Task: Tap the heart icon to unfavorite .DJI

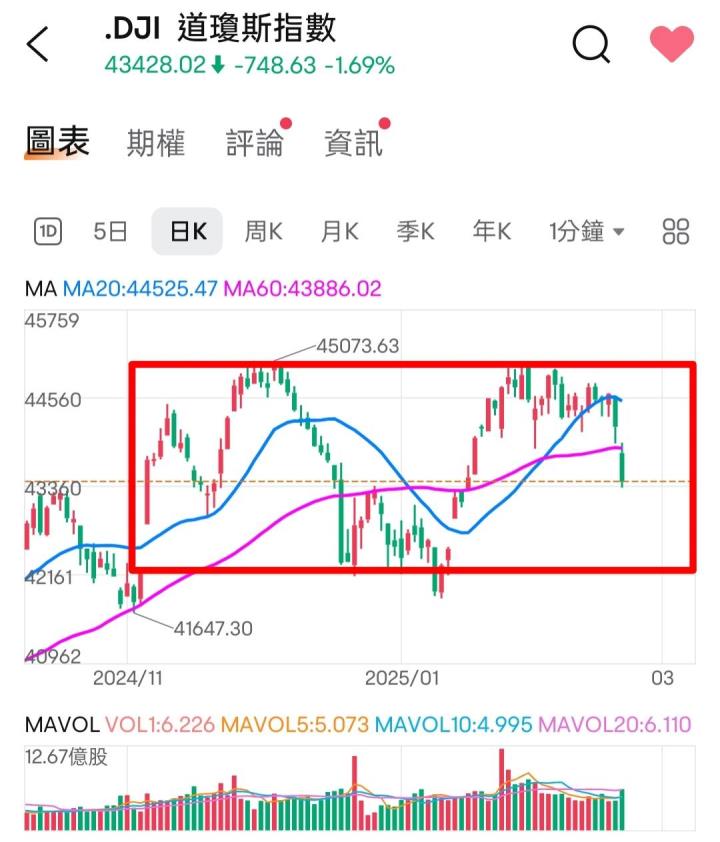Action: [673, 42]
